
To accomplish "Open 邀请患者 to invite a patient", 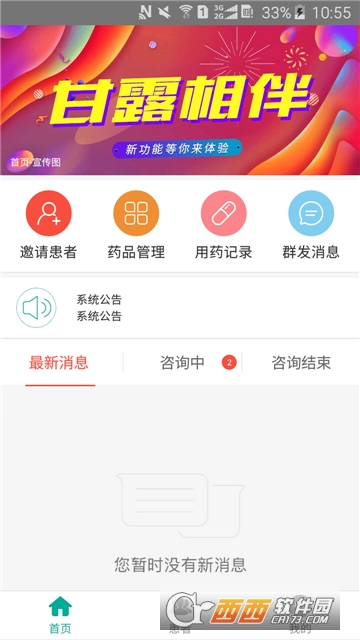I will [x=49, y=225].
